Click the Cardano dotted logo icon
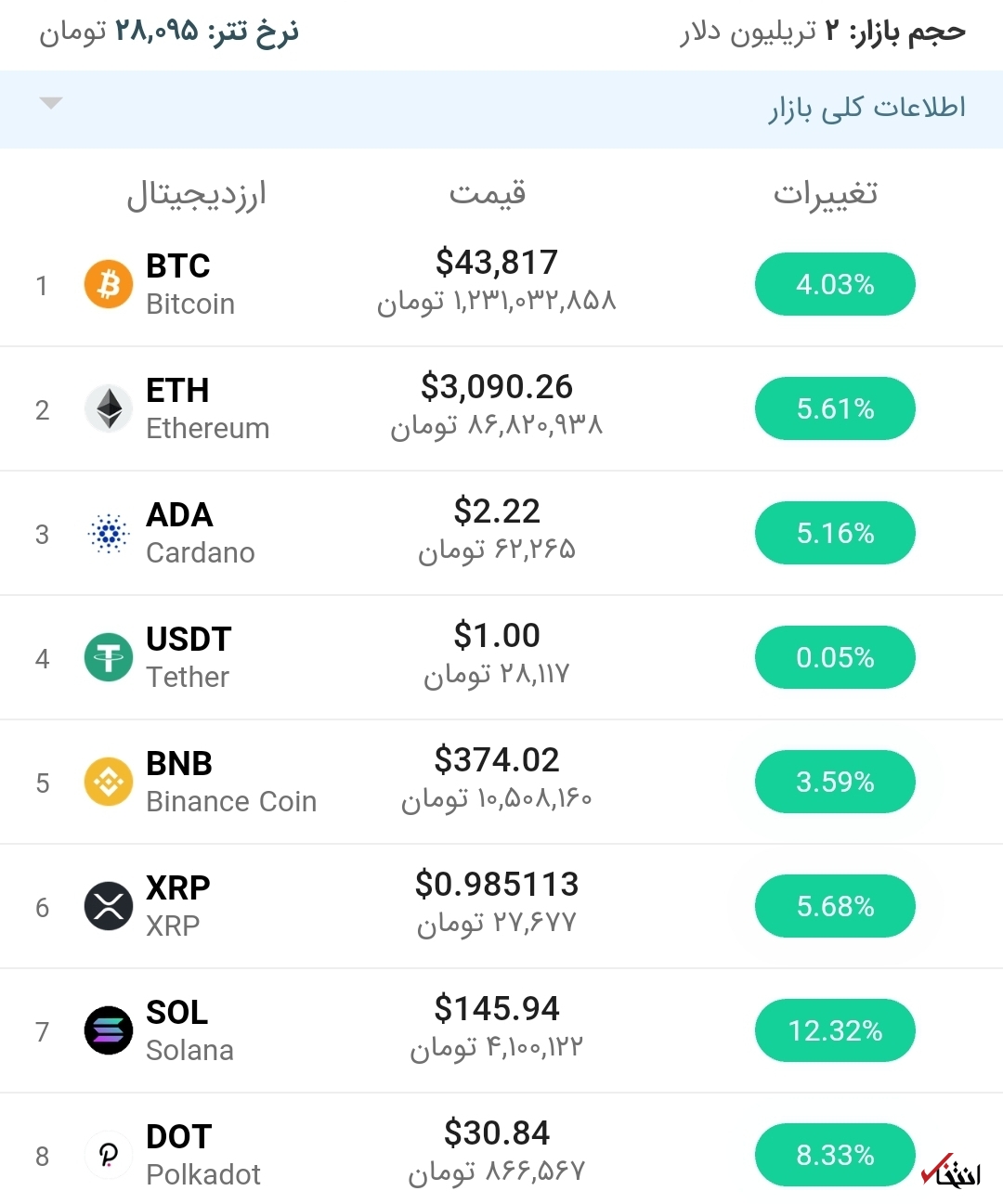The image size is (1003, 1204). pyautogui.click(x=108, y=533)
